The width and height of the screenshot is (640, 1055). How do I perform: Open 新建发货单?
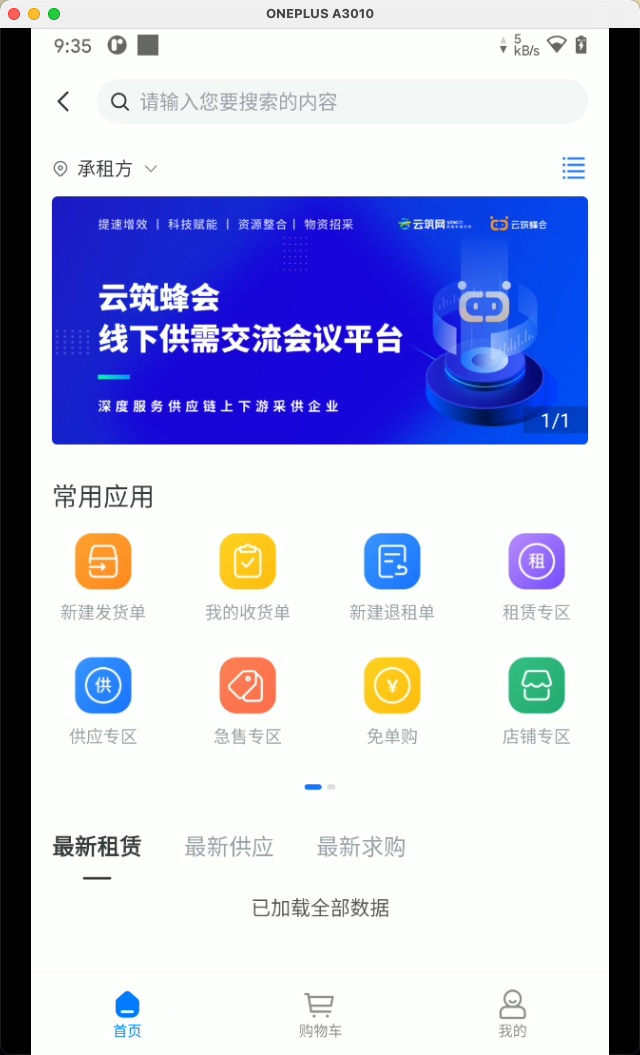click(103, 577)
